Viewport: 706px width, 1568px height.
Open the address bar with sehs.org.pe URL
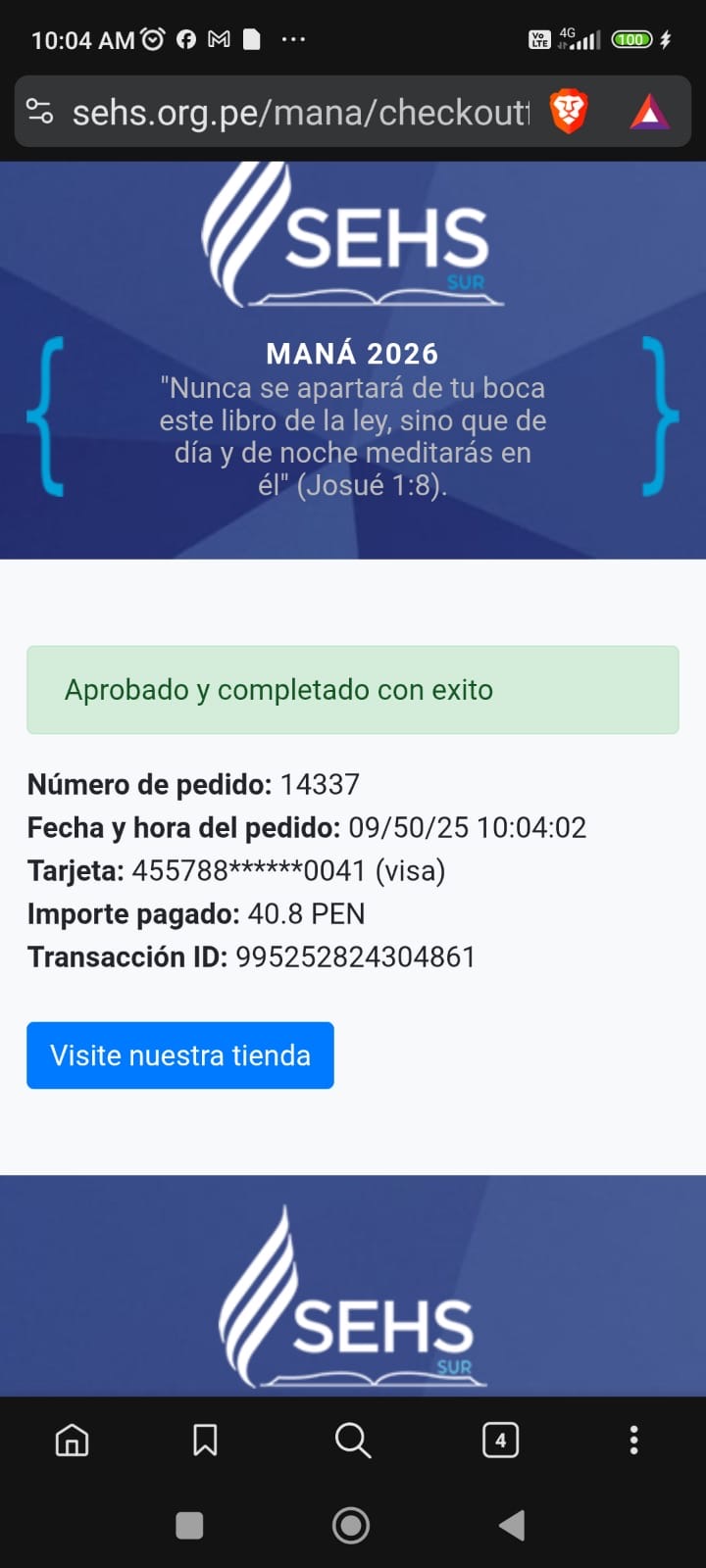[299, 113]
